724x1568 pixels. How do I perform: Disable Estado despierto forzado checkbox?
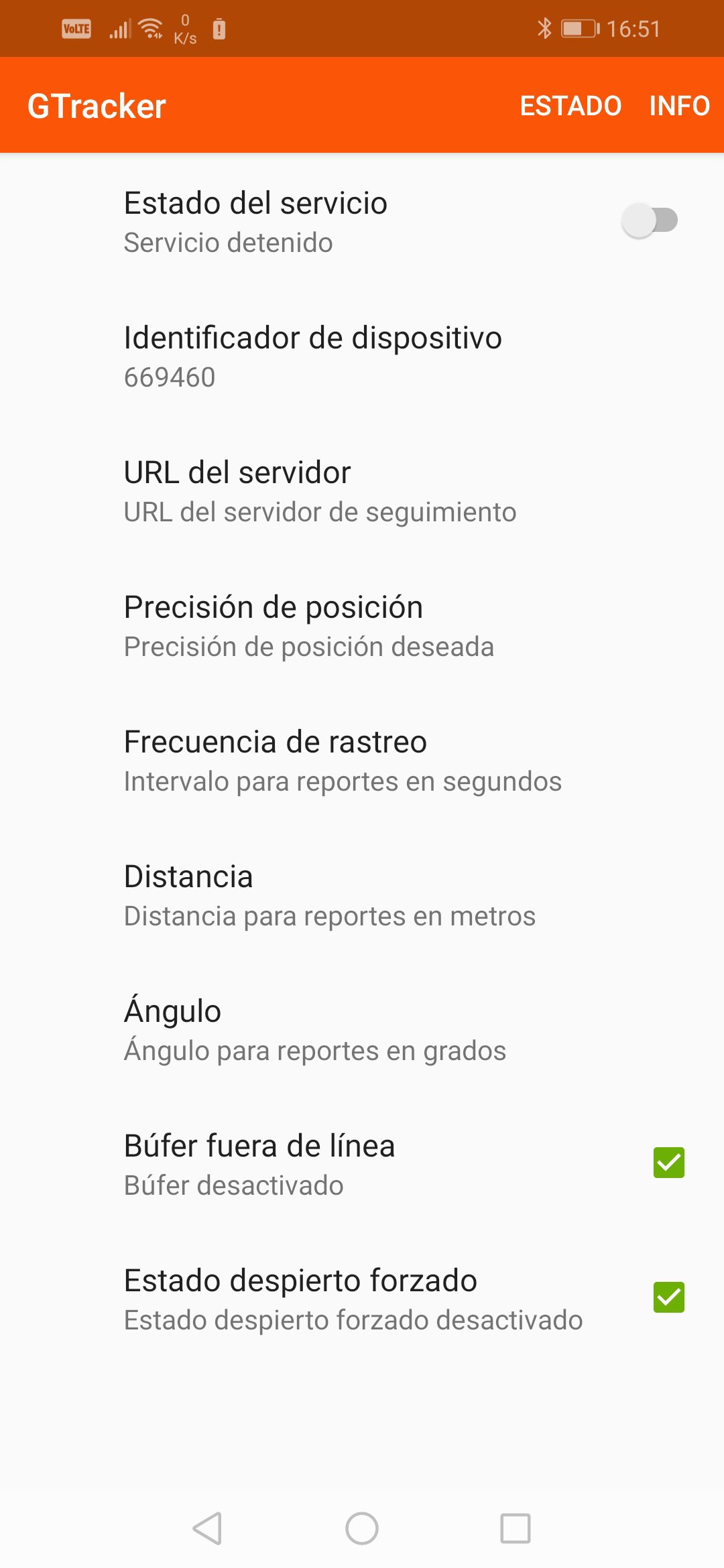coord(668,1298)
